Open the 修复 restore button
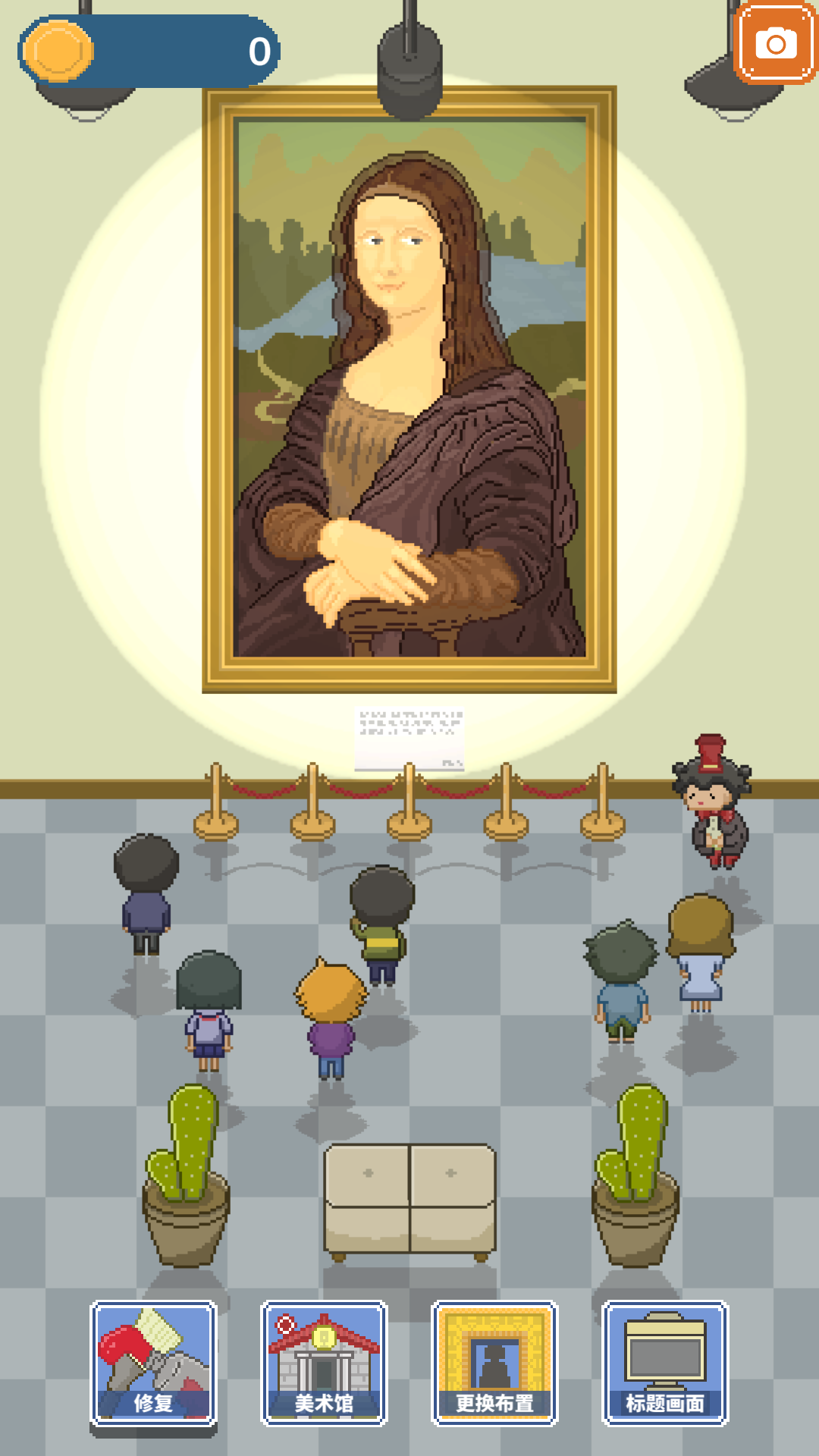The image size is (819, 1456). 154,1363
